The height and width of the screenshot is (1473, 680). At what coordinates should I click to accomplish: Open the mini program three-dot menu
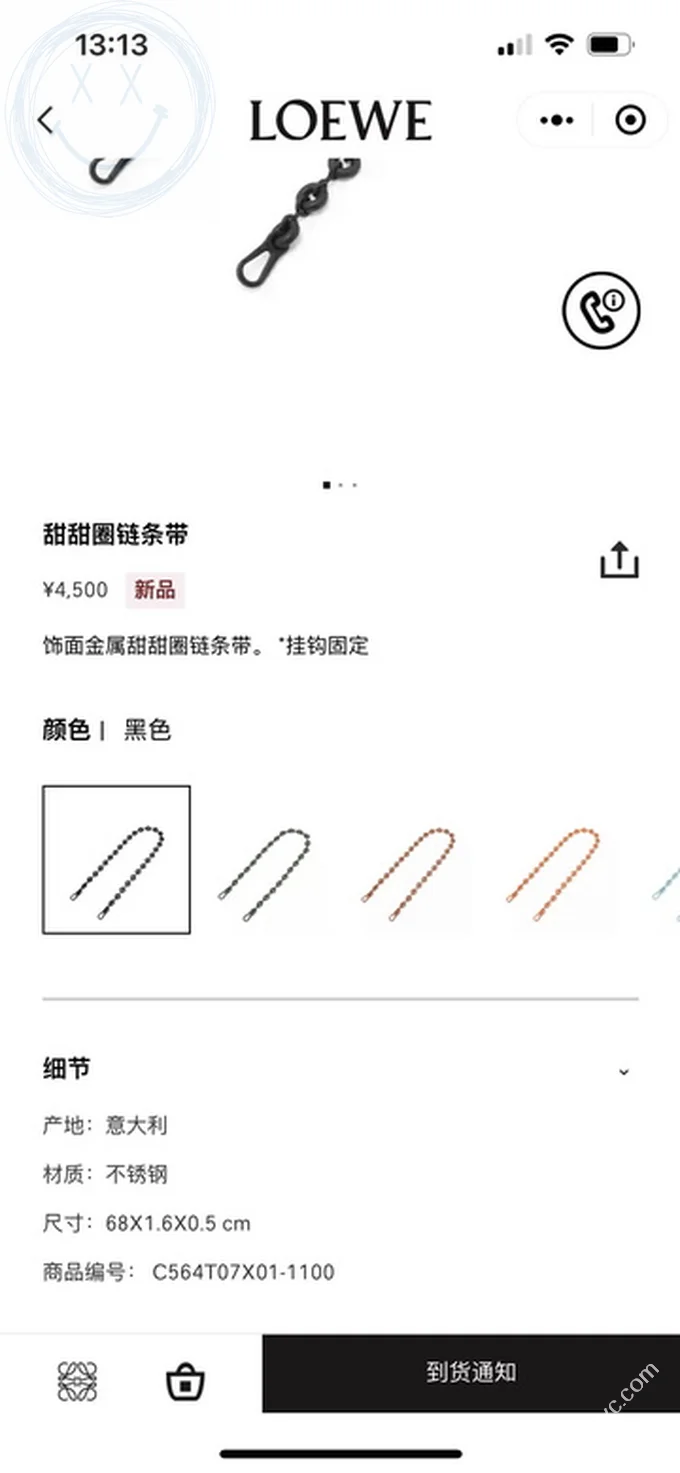556,121
